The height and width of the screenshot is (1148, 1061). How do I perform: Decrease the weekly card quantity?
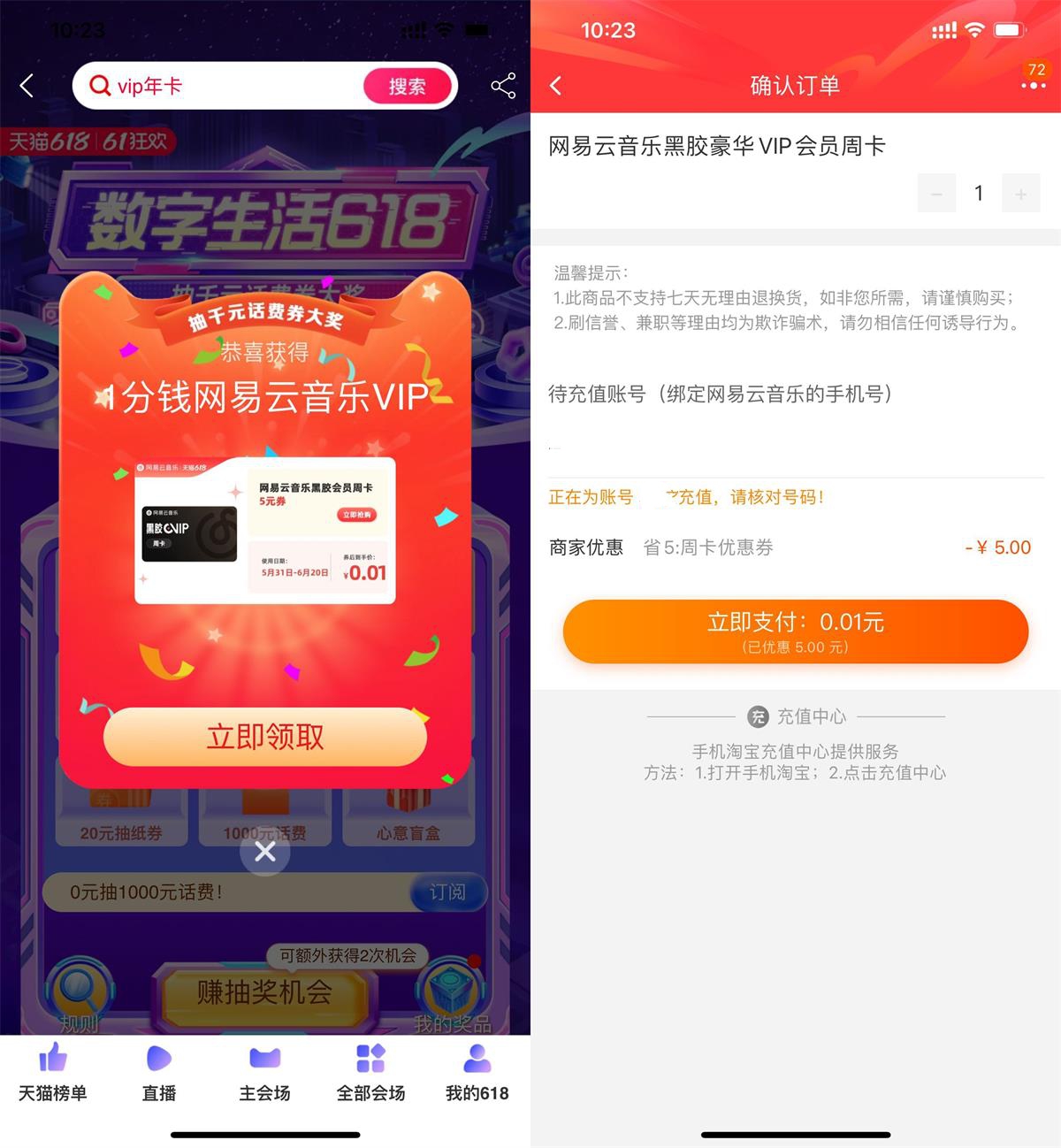[936, 194]
